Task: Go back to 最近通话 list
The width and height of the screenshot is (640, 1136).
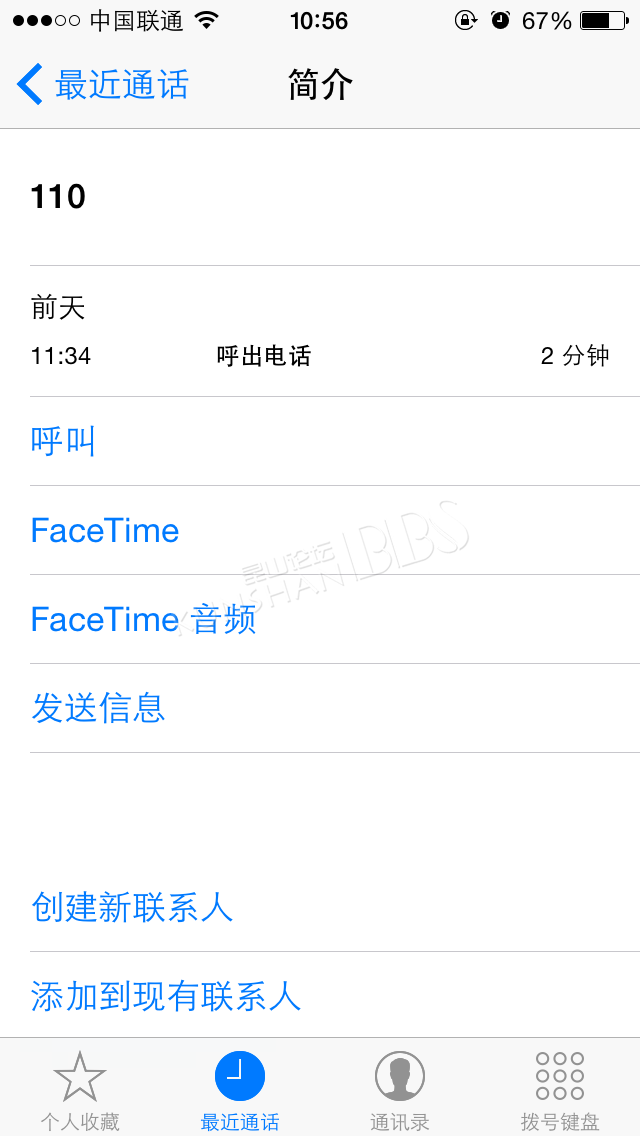Action: coord(102,85)
